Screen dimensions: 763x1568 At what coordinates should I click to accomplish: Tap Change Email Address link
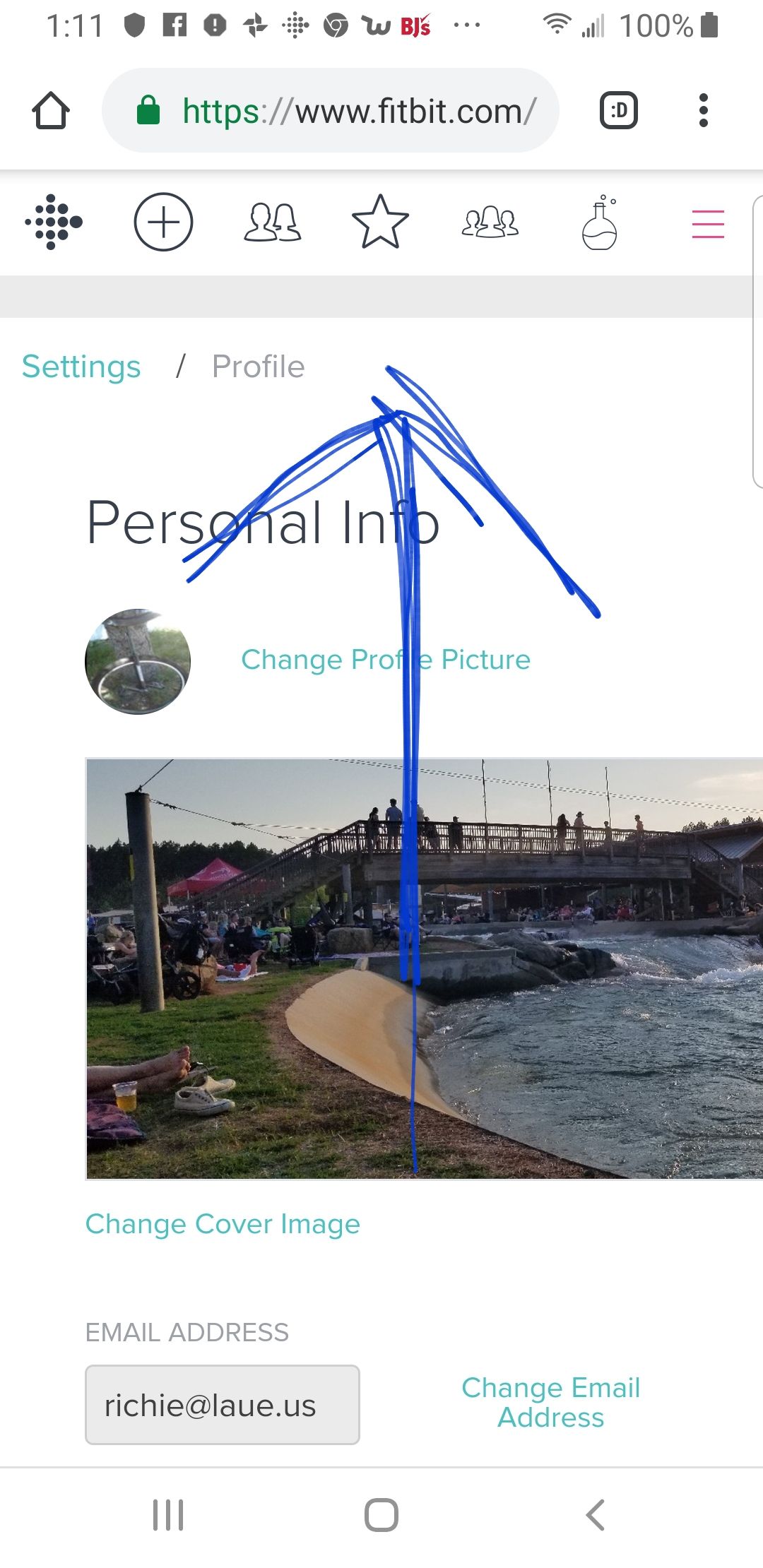[551, 1403]
